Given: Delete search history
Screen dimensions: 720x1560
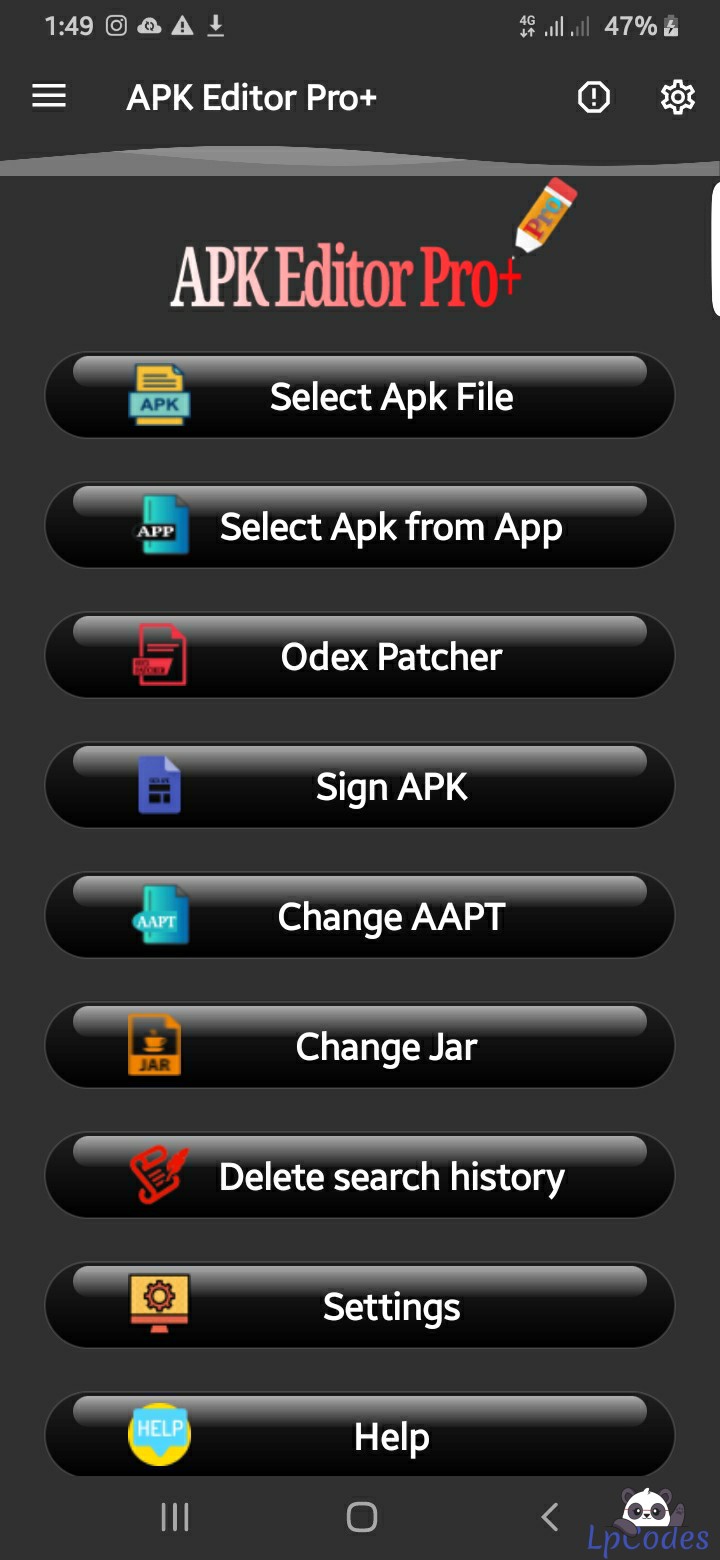Looking at the screenshot, I should click(360, 1177).
